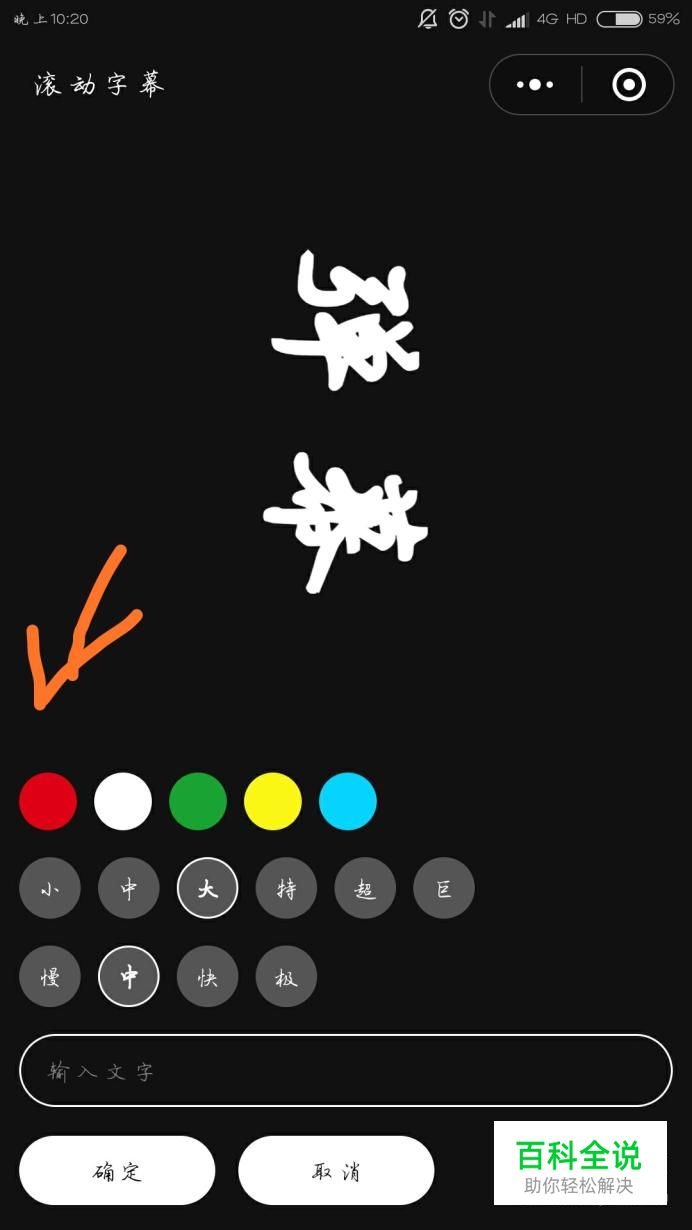Cancel with the 取消 button
Viewport: 692px width, 1230px height.
click(x=336, y=1170)
